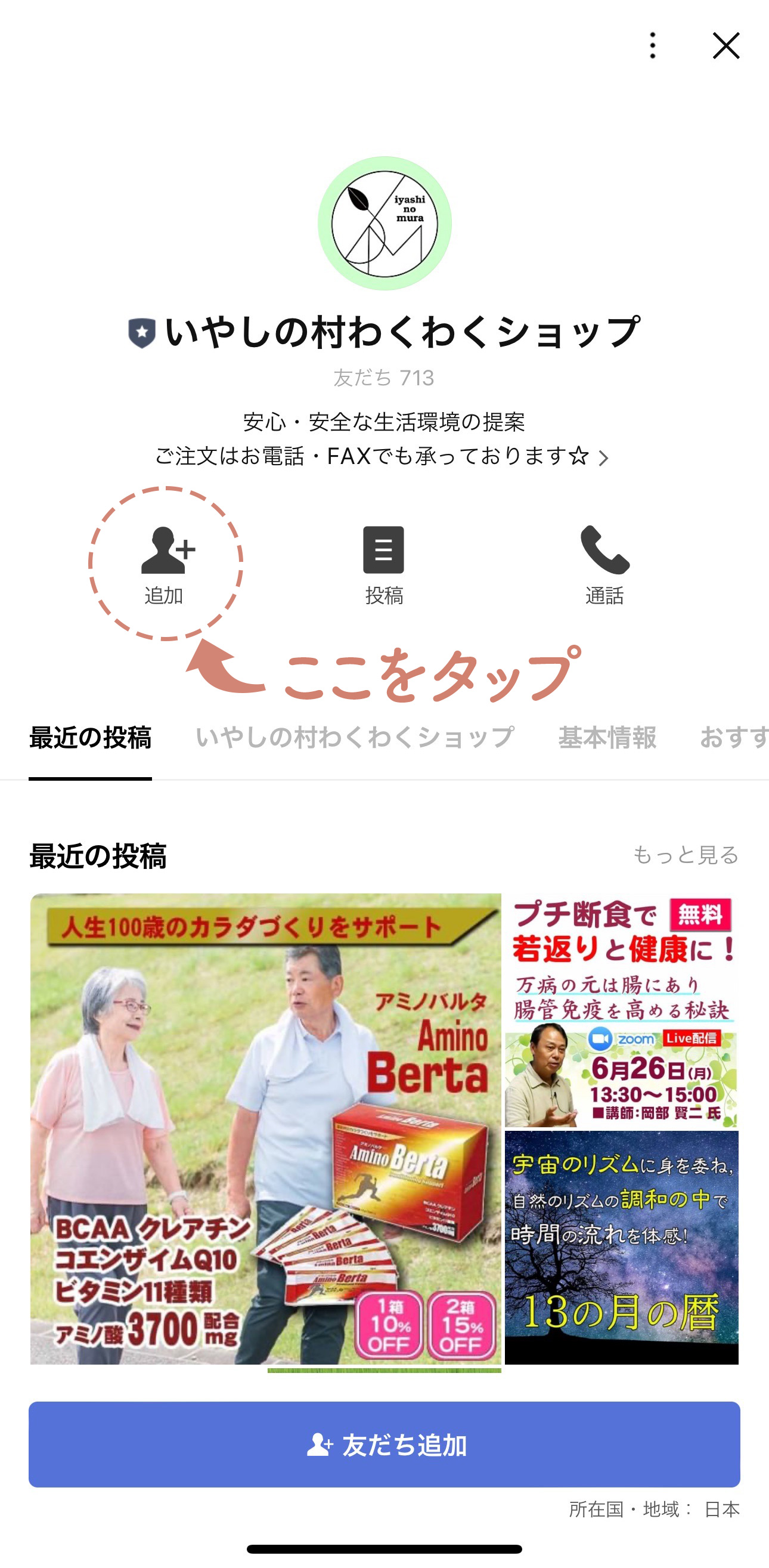Image resolution: width=769 pixels, height=1568 pixels.
Task: Open the プチ断食 zoom seminar post
Action: pos(621,1010)
